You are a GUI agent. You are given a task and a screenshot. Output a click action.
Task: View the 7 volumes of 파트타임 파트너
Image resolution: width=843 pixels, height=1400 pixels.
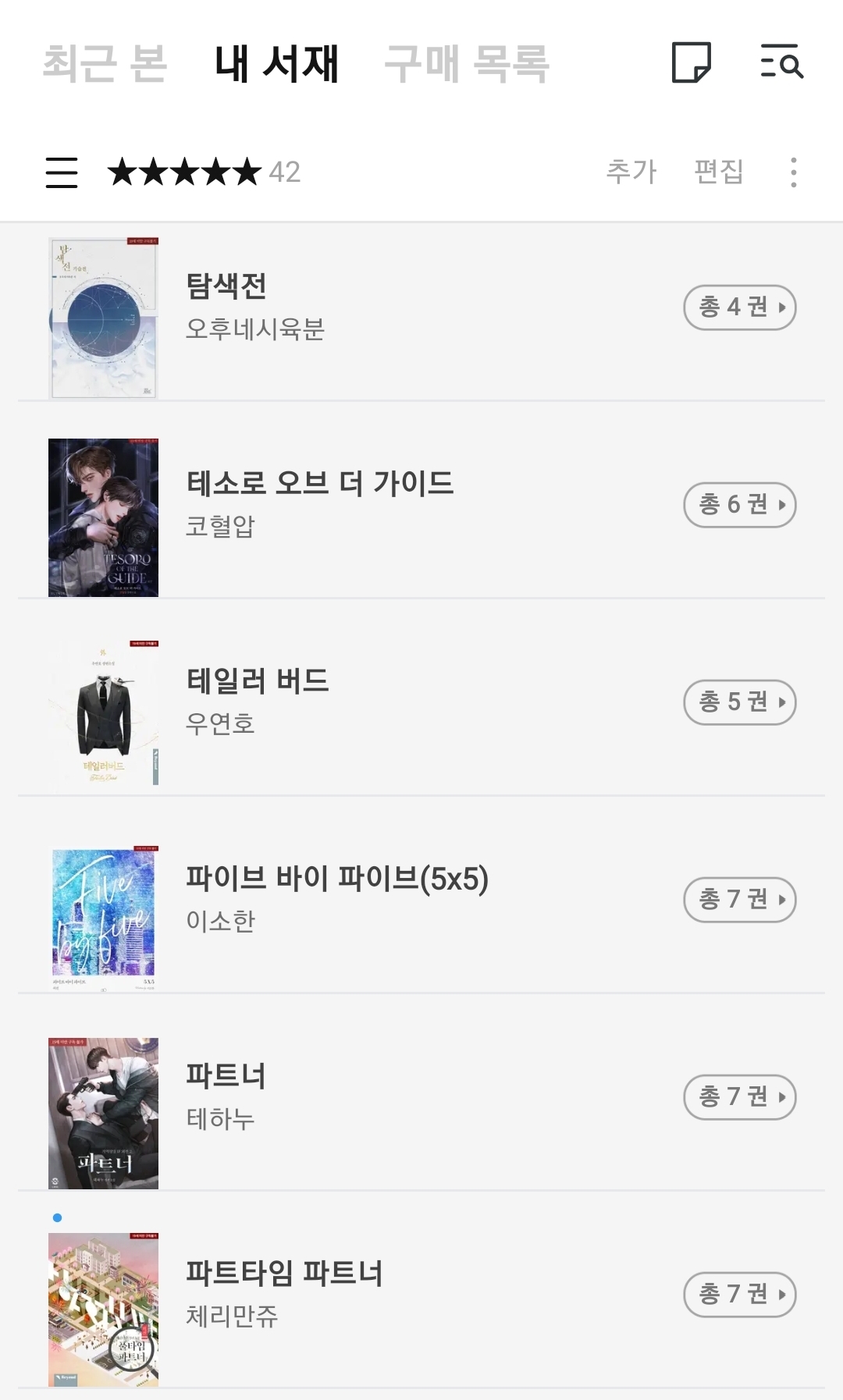pos(739,1295)
